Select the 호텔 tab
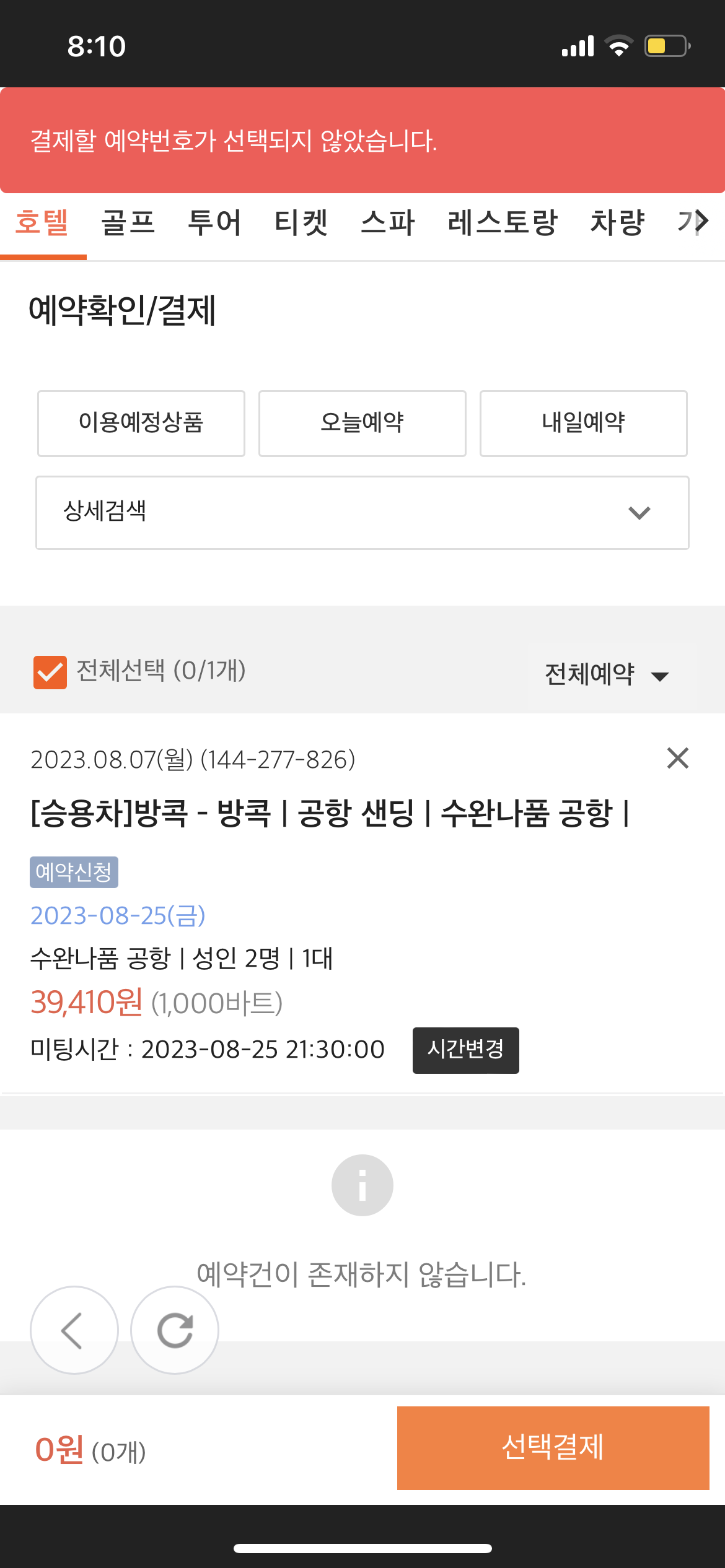The height and width of the screenshot is (1568, 725). pos(42,222)
